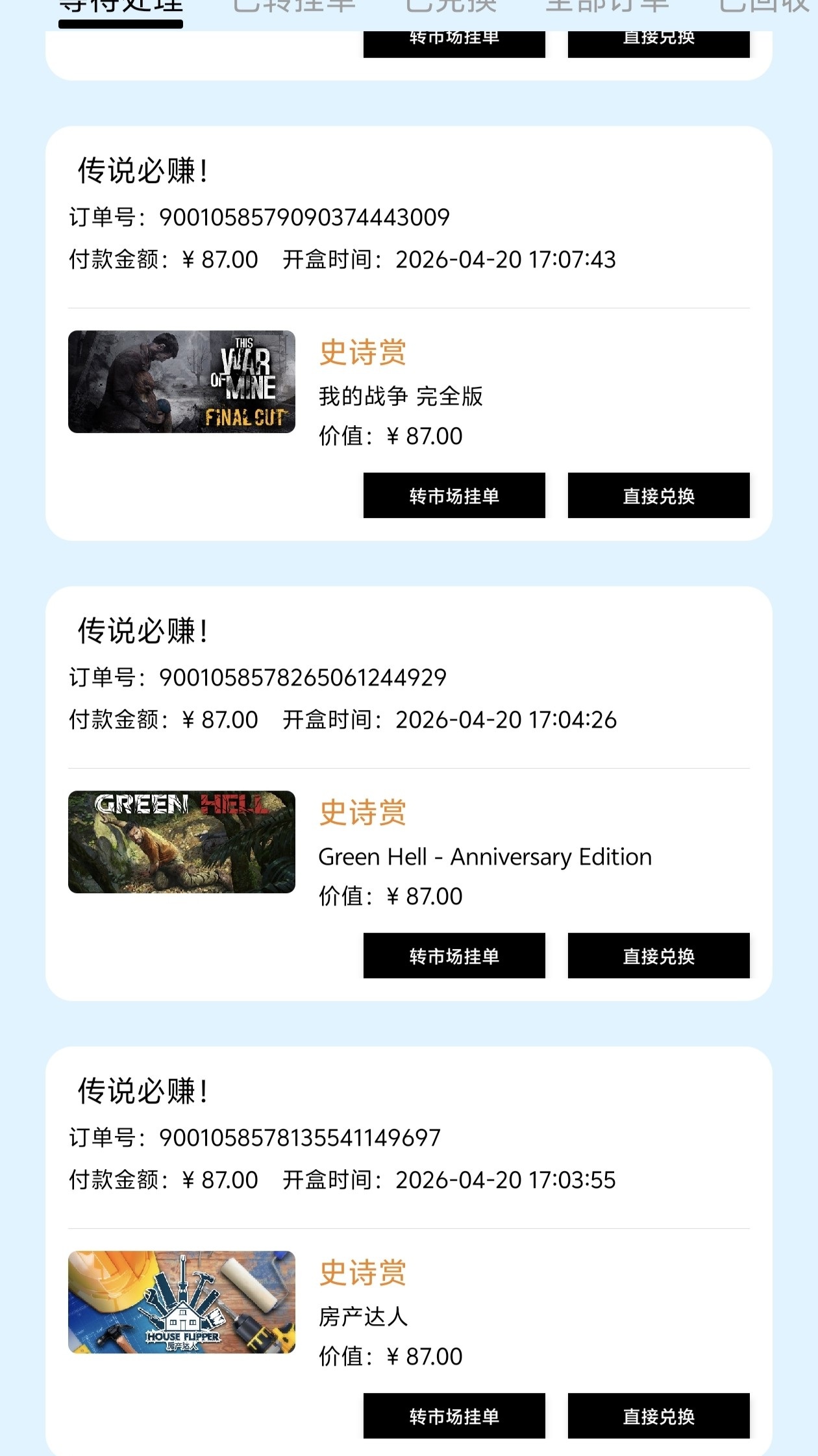Choose 直接兑换 for Green Hell Anniversary Edition
818x1456 pixels.
(x=658, y=956)
